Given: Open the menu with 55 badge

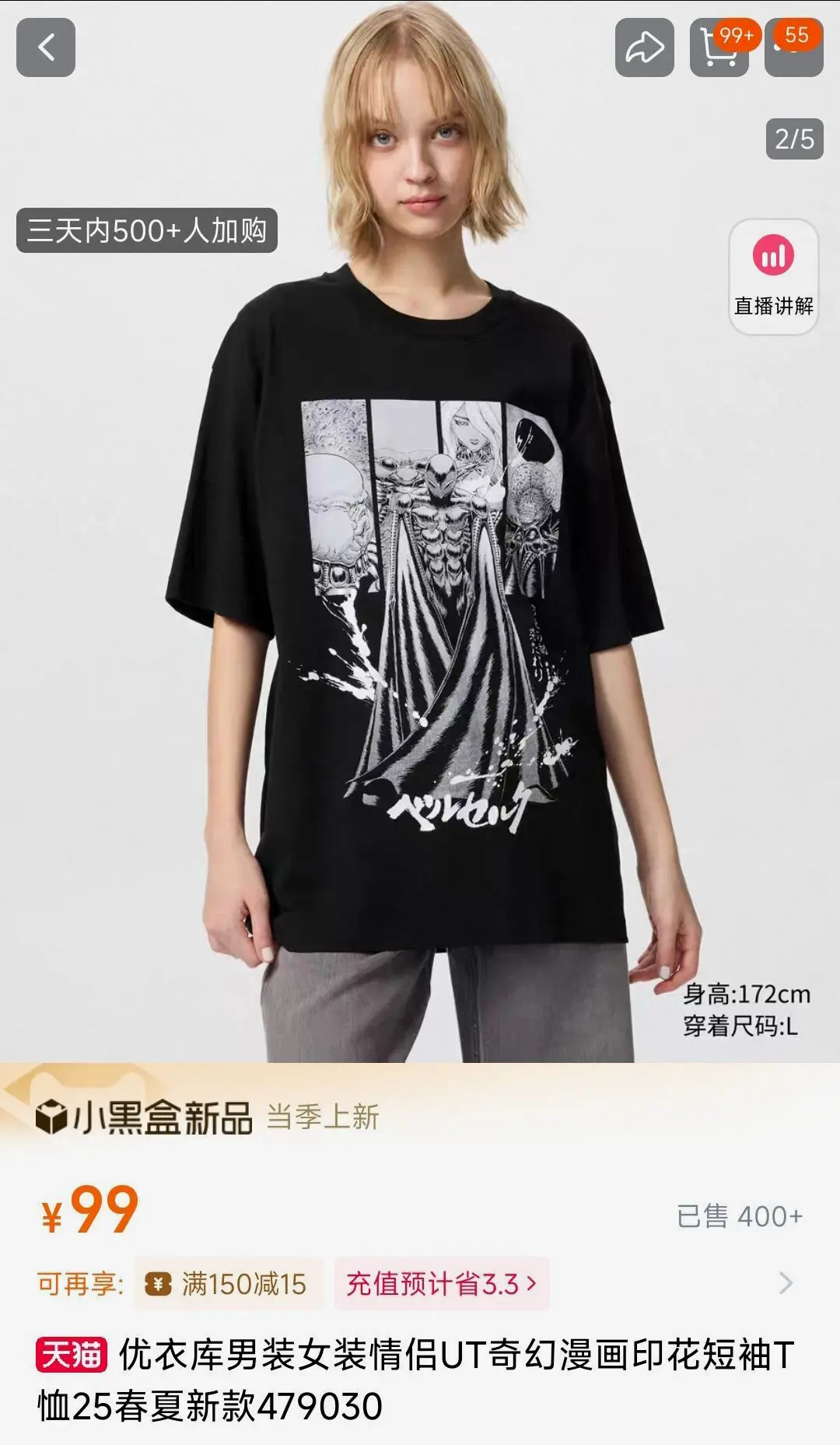Looking at the screenshot, I should coord(793,48).
